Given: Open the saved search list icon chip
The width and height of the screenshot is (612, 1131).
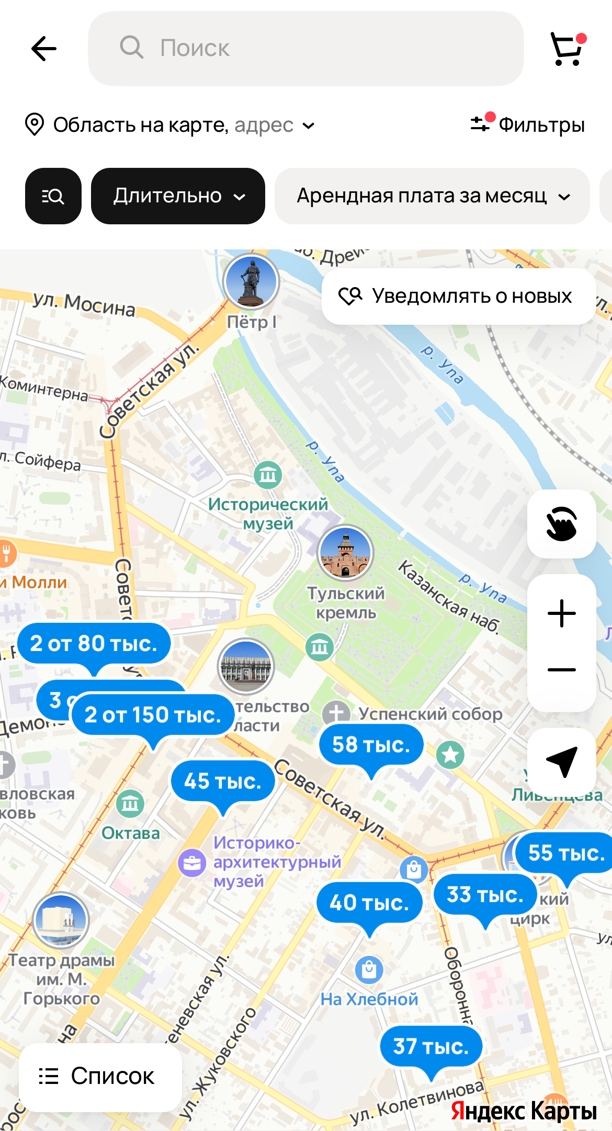Looking at the screenshot, I should coord(53,196).
